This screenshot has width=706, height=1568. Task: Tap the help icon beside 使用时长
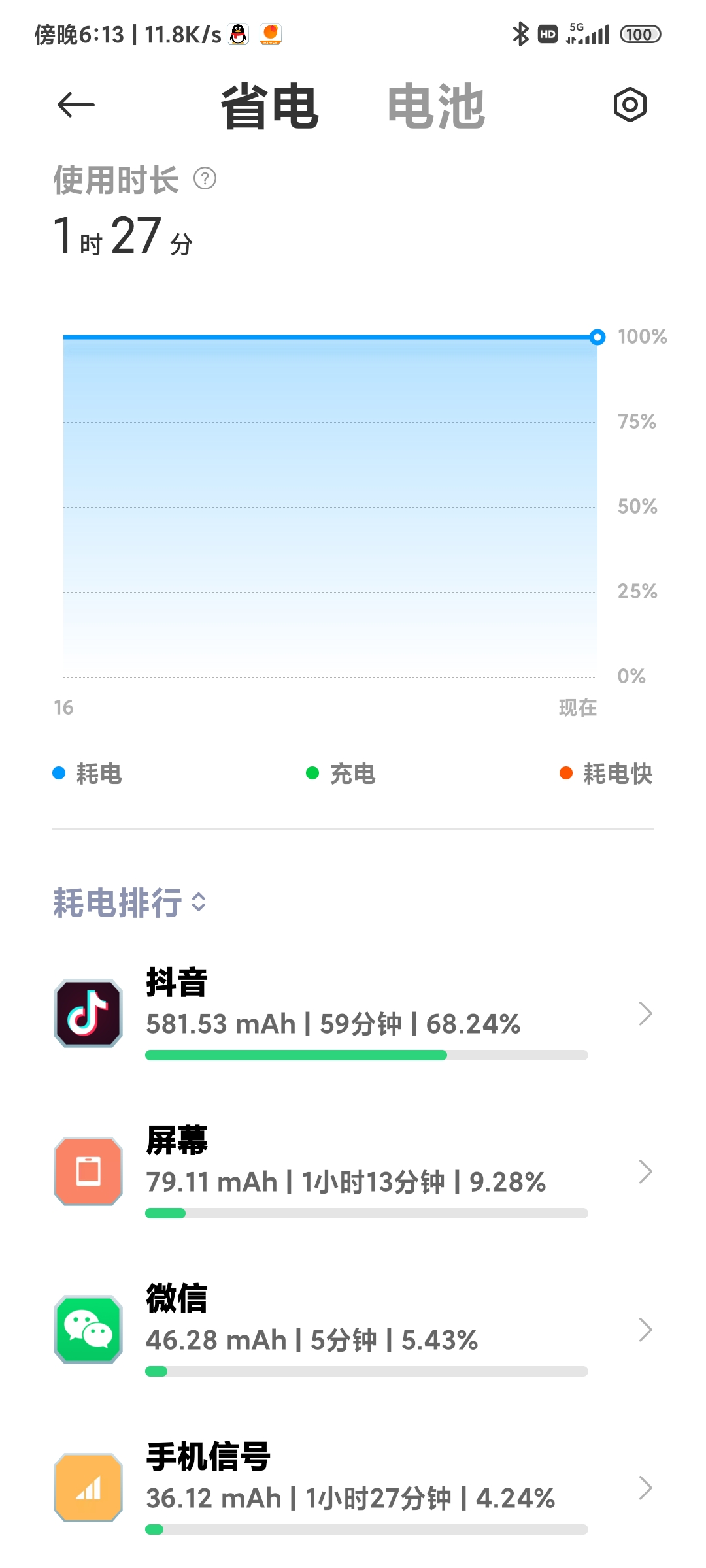click(x=205, y=178)
